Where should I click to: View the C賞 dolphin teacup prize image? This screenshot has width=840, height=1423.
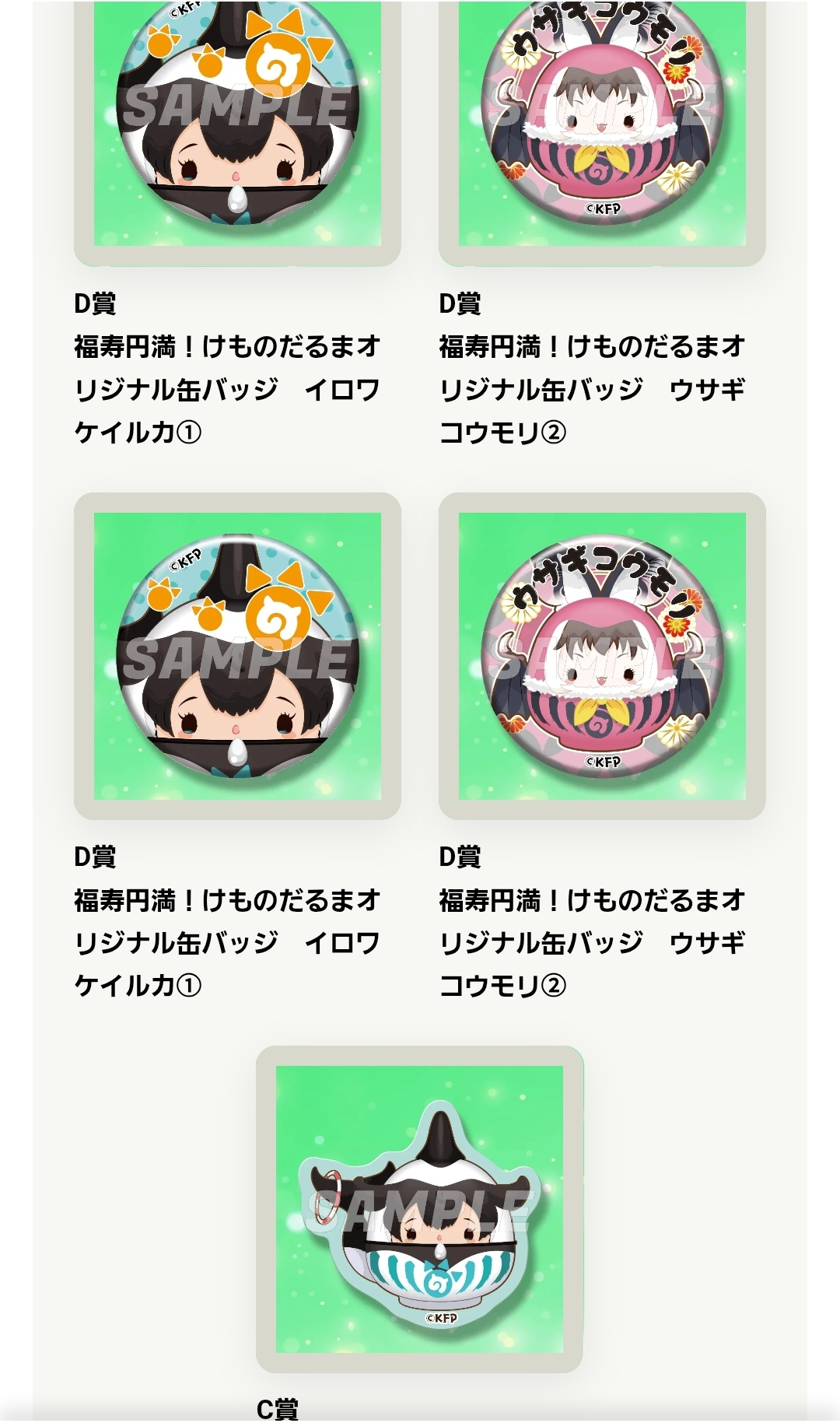click(x=419, y=1208)
